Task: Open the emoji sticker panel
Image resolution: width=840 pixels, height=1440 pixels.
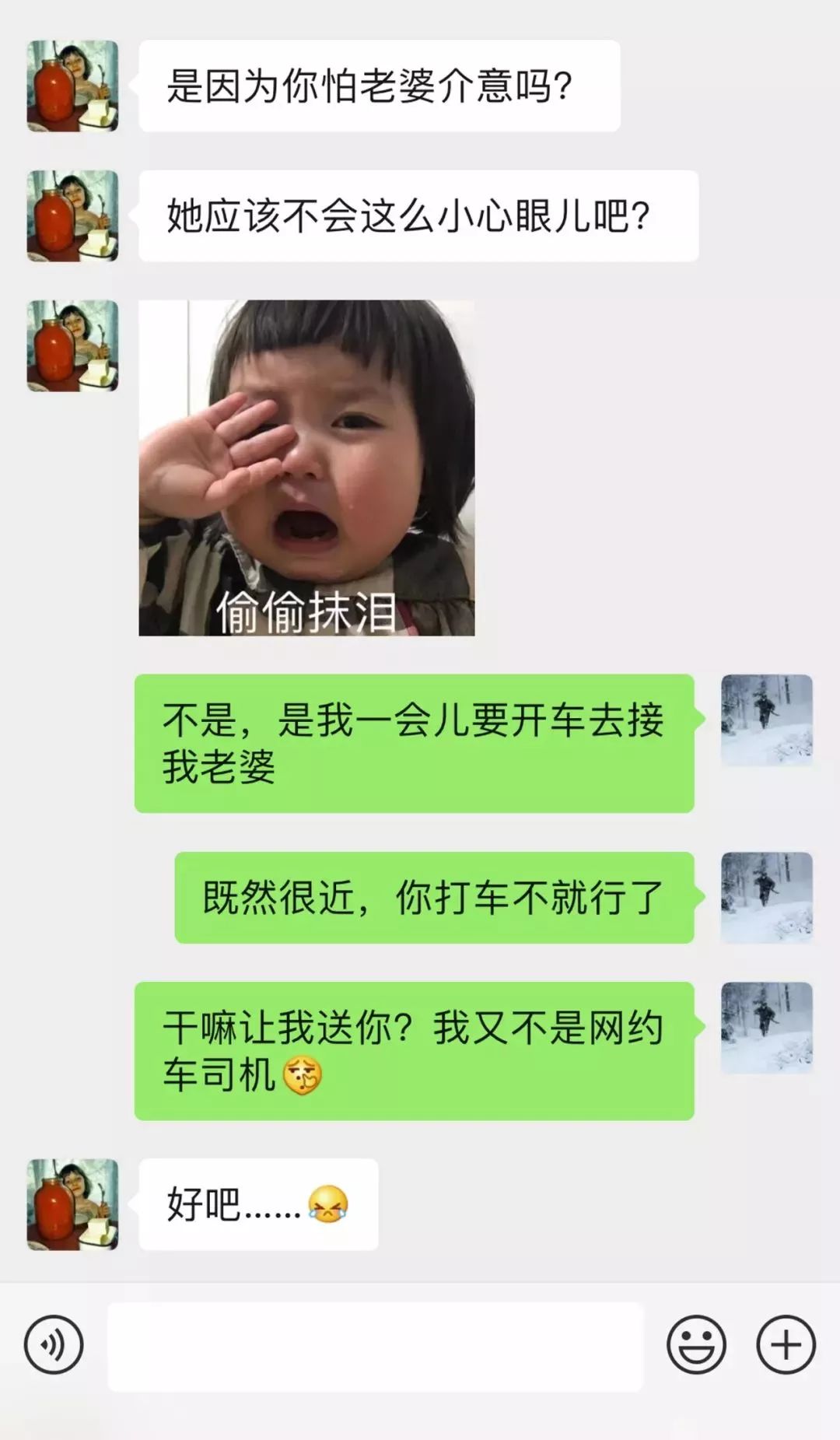Action: coord(696,1344)
